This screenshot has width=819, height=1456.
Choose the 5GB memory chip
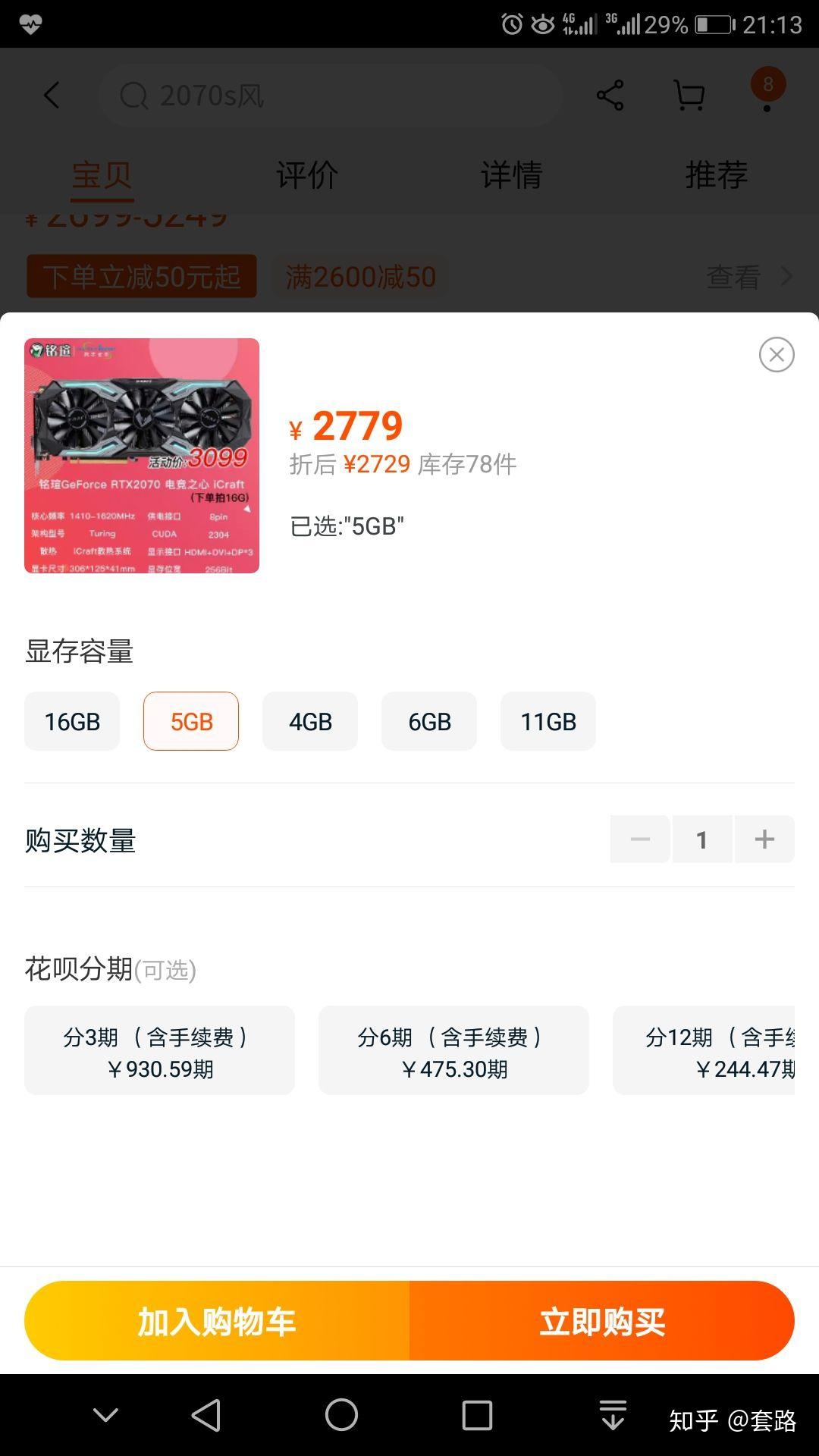click(191, 721)
